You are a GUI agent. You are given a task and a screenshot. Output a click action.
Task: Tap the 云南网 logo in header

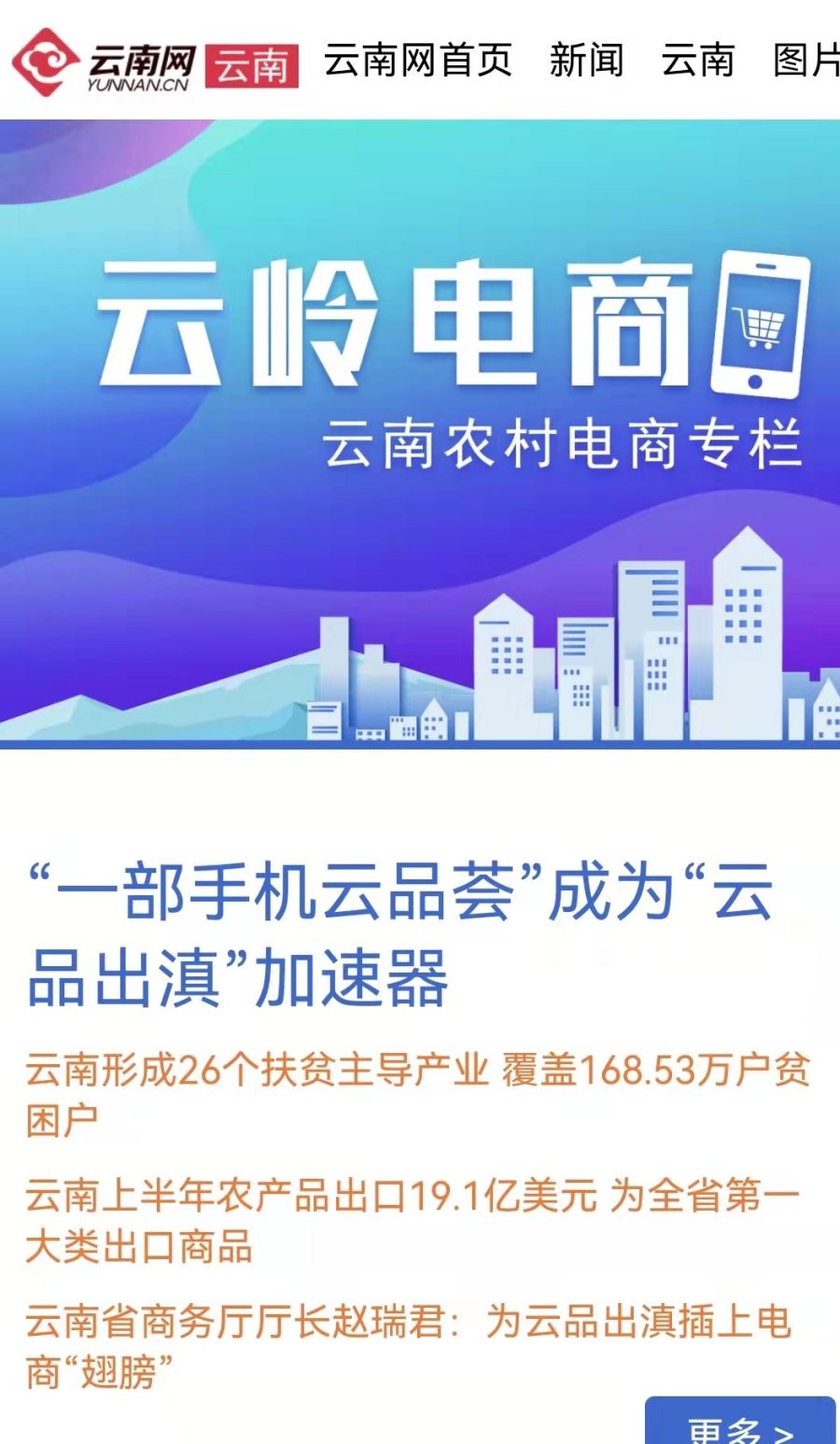[103, 63]
